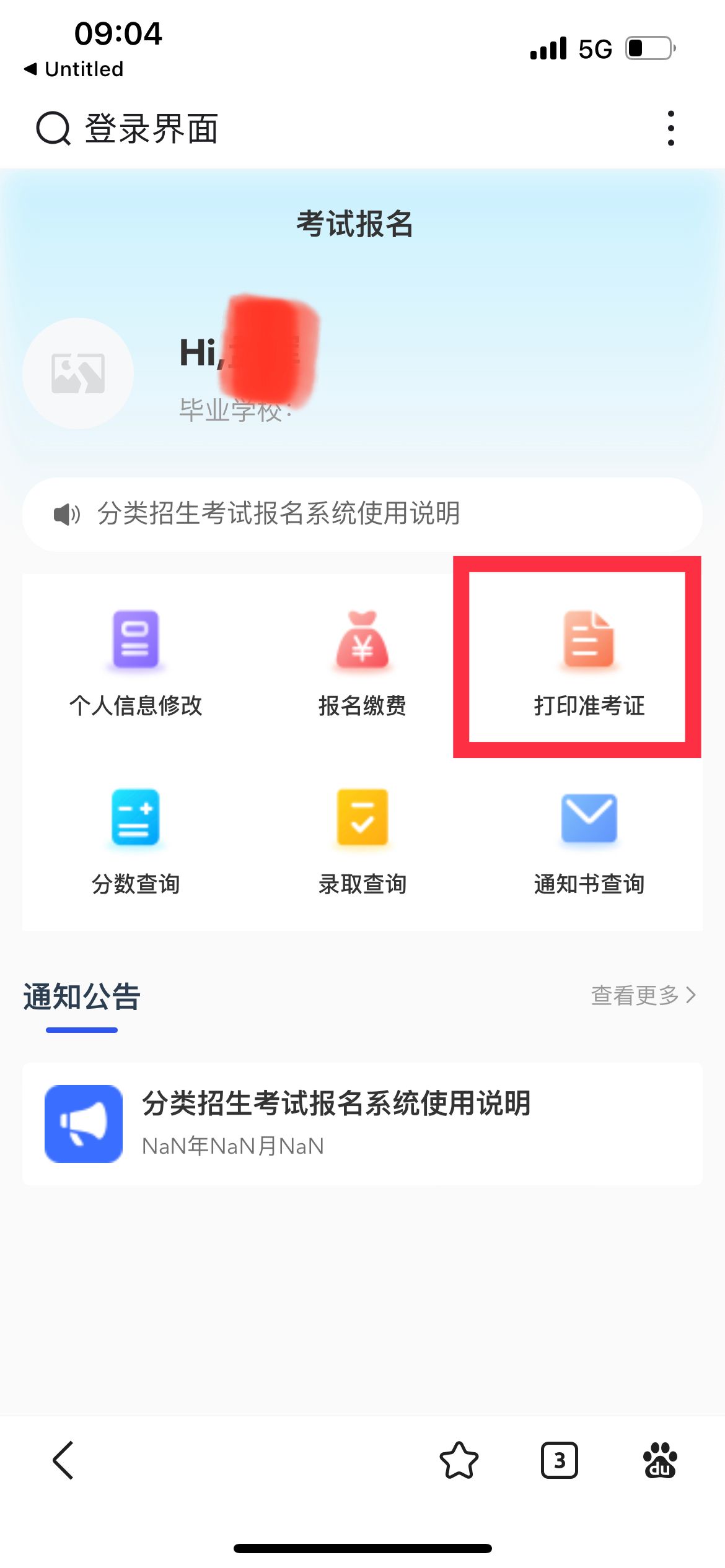Open 通知书查询 notice letter lookup
Viewport: 725px width, 1568px height.
click(589, 841)
